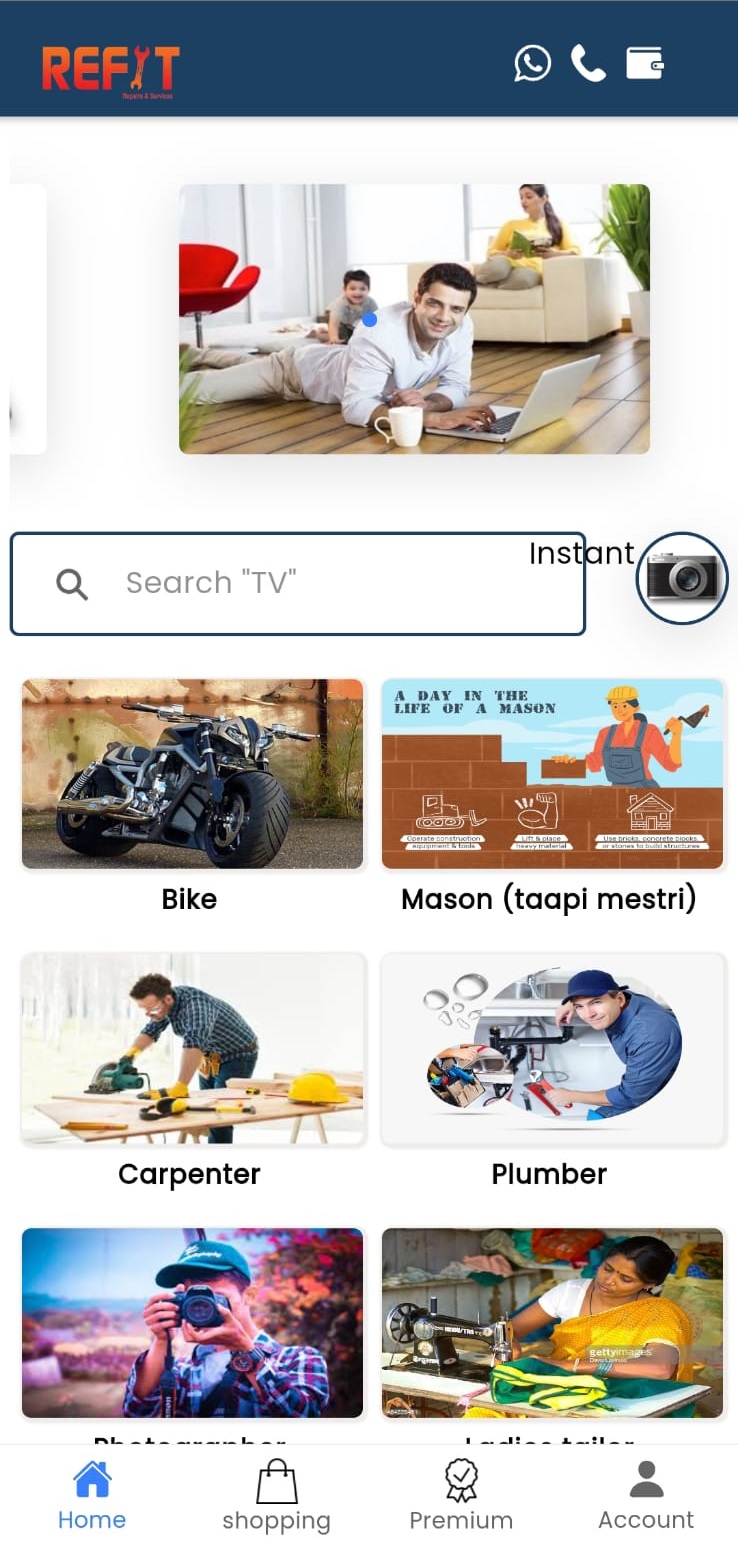The image size is (738, 1549).
Task: Open the wallet icon
Action: coord(645,64)
